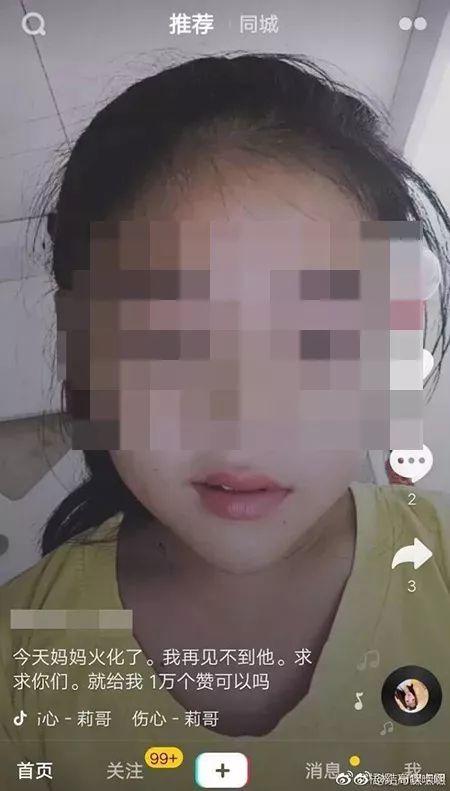
Task: Open the 消息 tab
Action: coord(323,770)
